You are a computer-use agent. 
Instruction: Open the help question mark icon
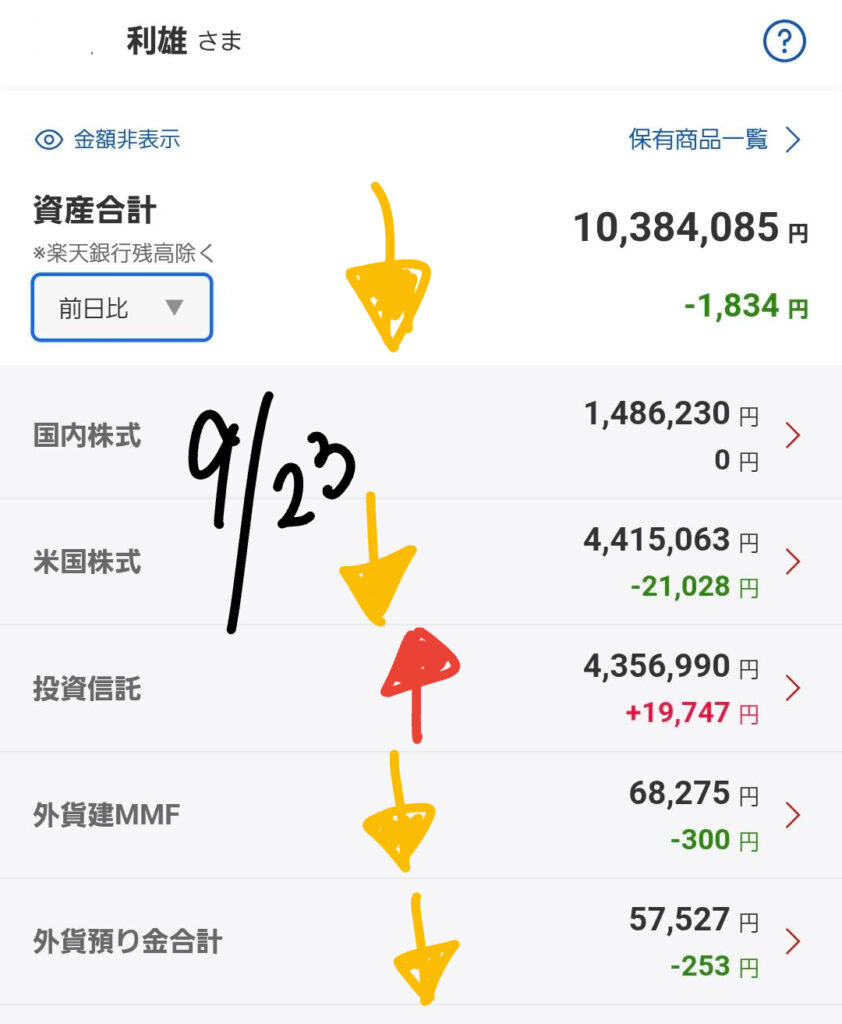pyautogui.click(x=784, y=41)
